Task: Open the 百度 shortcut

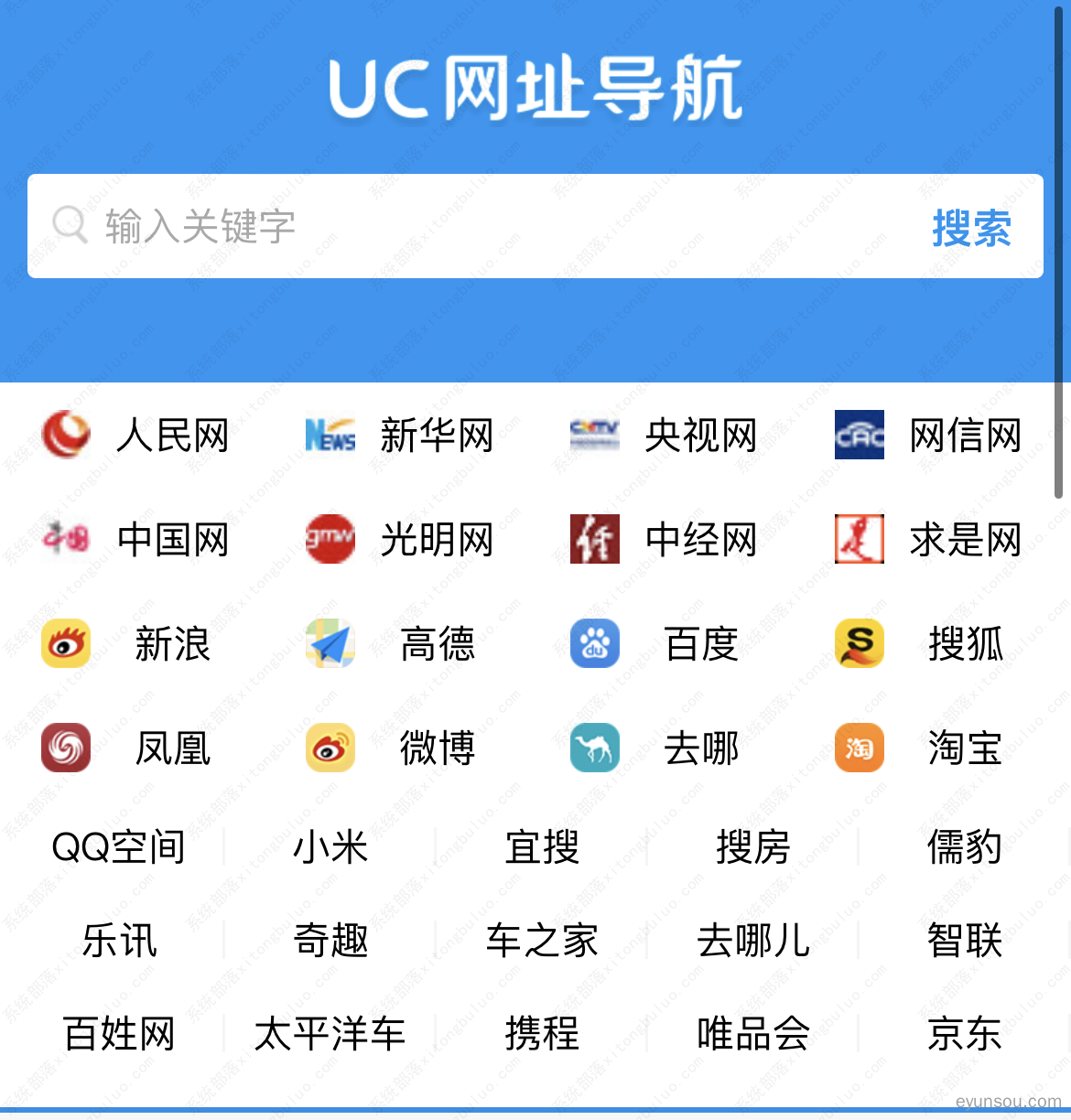Action: 665,643
